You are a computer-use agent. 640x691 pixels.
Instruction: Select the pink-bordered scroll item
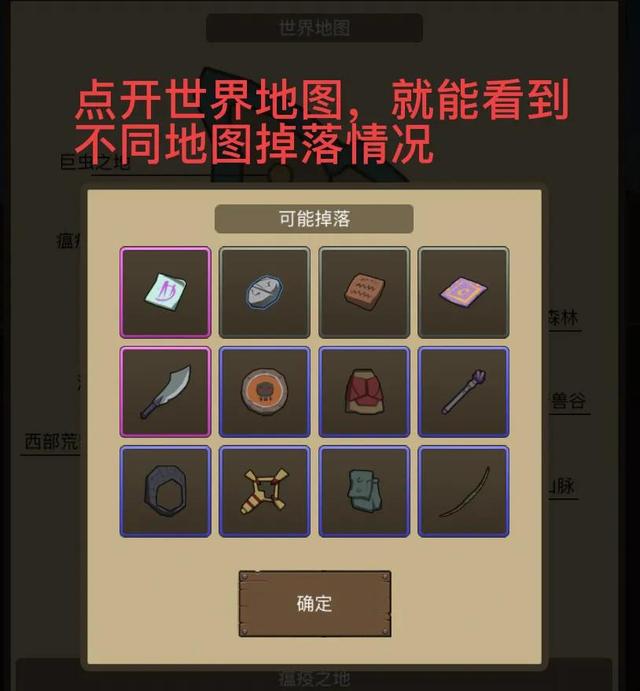coord(165,292)
